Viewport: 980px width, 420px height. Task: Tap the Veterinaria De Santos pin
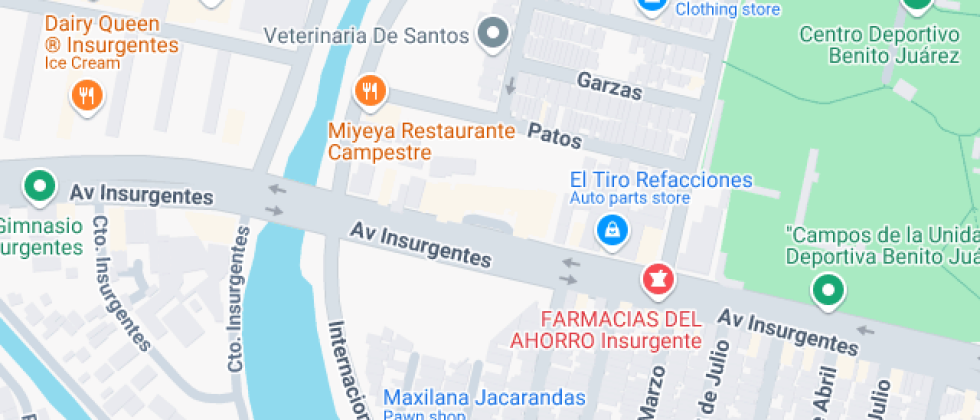pyautogui.click(x=493, y=33)
